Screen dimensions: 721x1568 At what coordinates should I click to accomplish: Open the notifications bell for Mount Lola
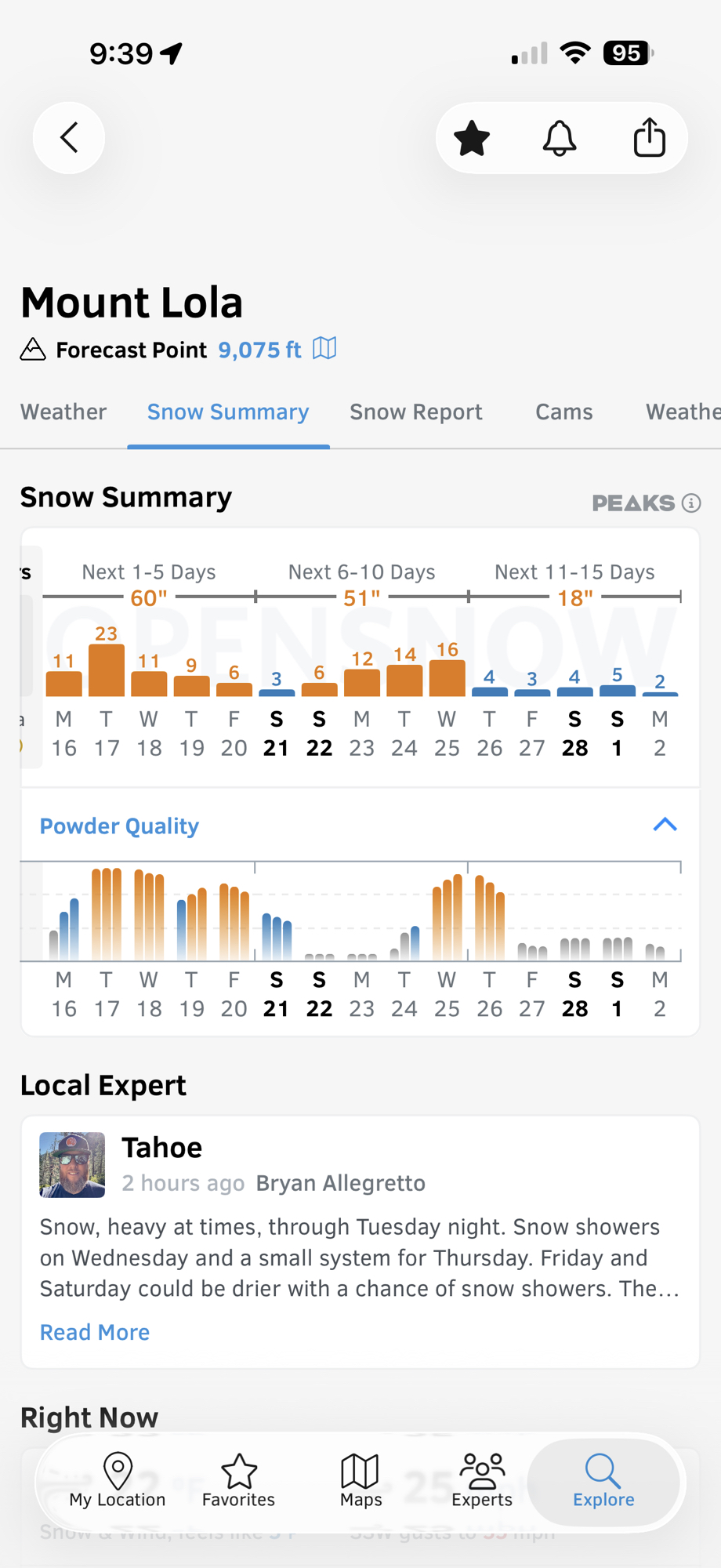pyautogui.click(x=560, y=138)
